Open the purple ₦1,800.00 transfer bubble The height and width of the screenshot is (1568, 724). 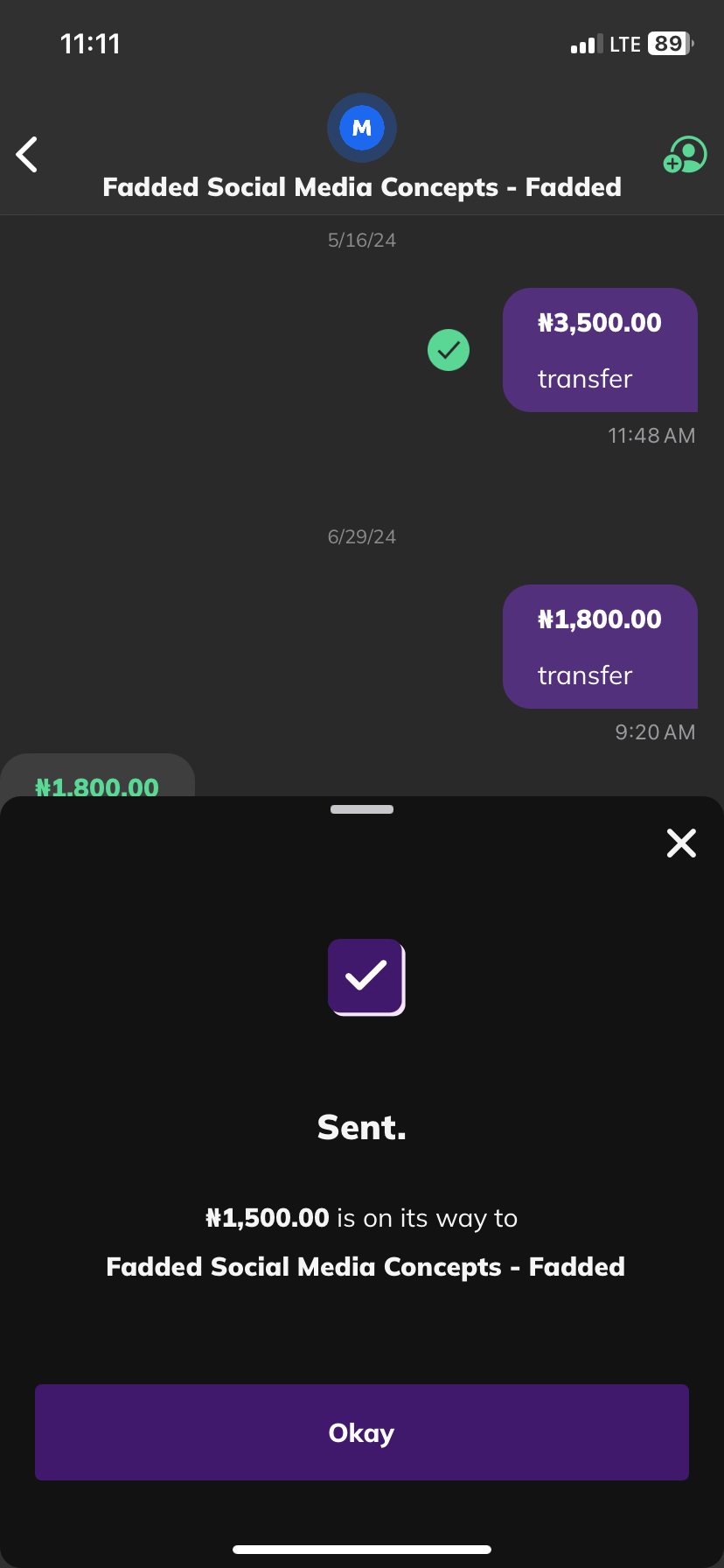point(600,647)
